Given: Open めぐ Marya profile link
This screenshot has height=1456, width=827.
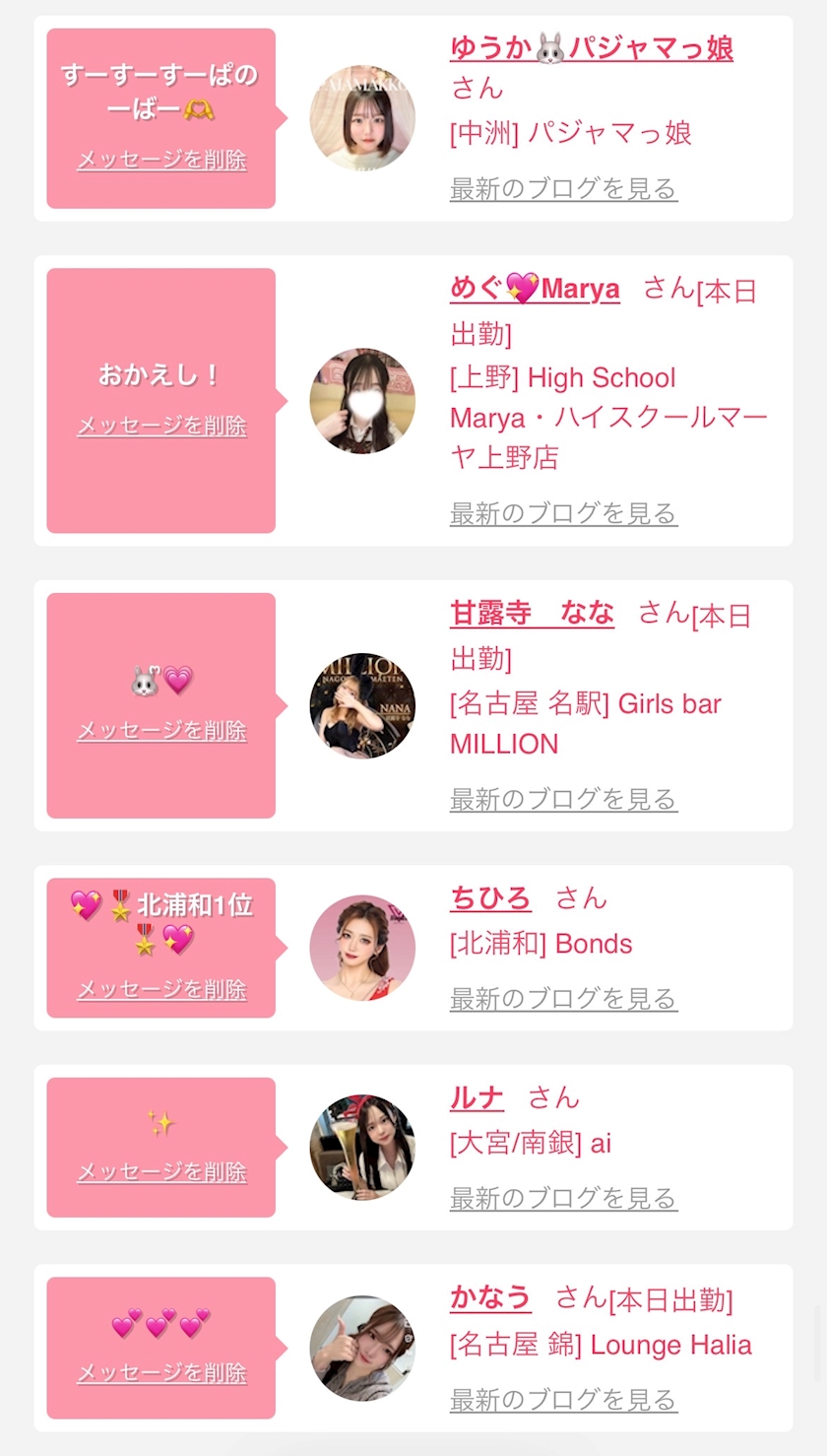Looking at the screenshot, I should pyautogui.click(x=535, y=290).
